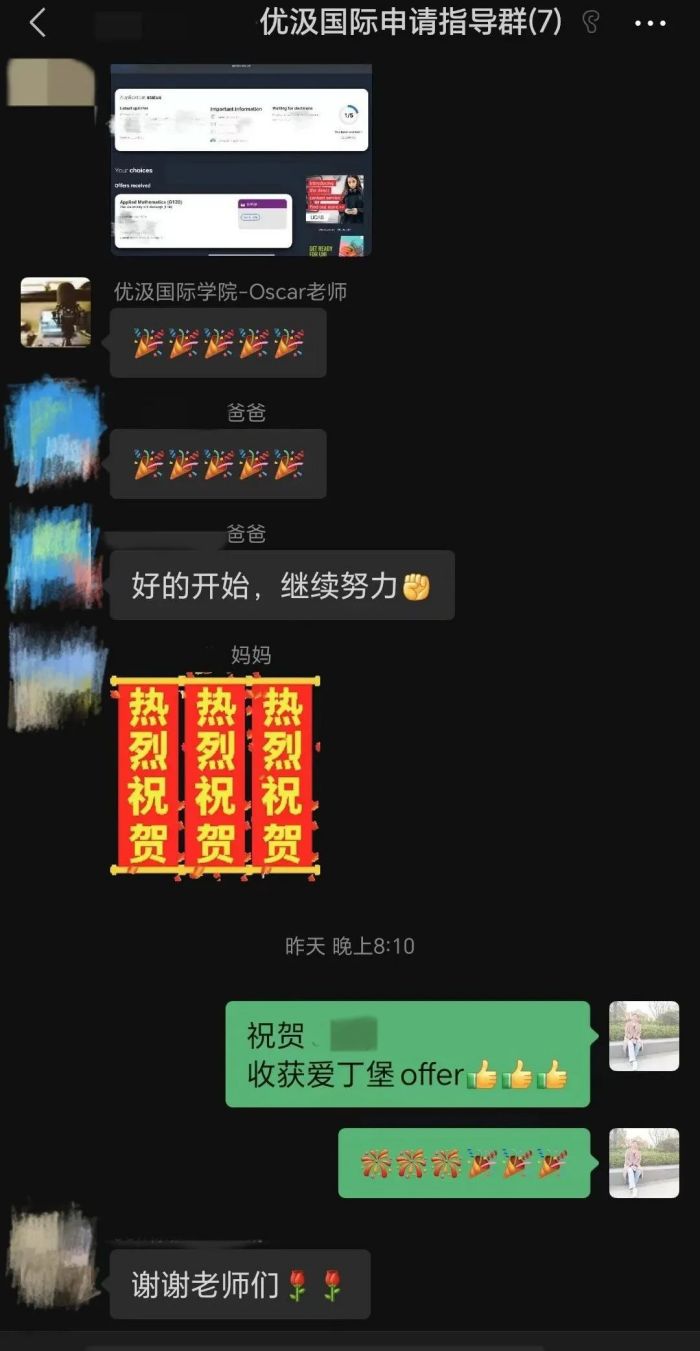Open the shared application status screenshot

click(x=240, y=159)
